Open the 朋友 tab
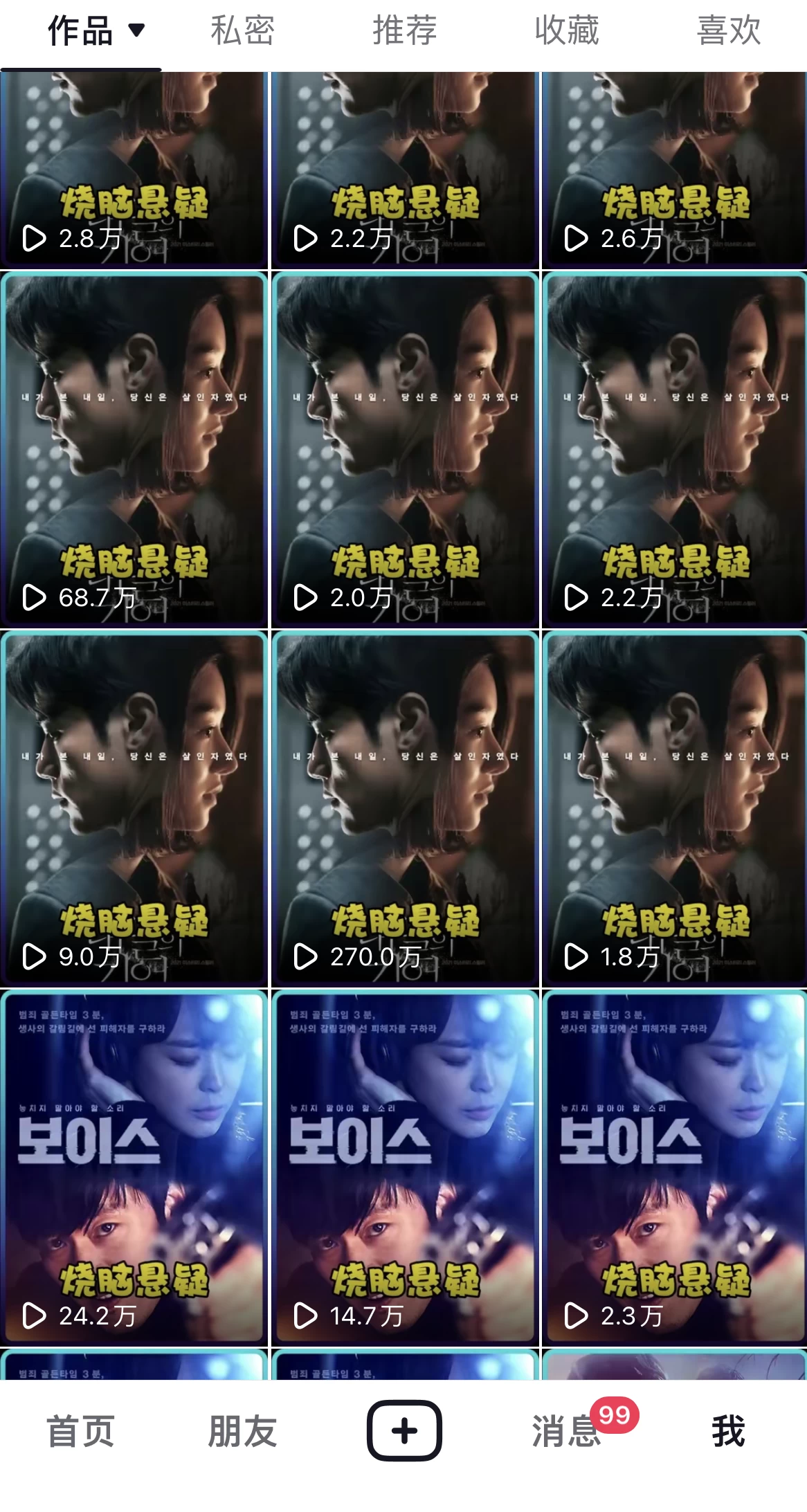807x1512 pixels. (242, 1431)
